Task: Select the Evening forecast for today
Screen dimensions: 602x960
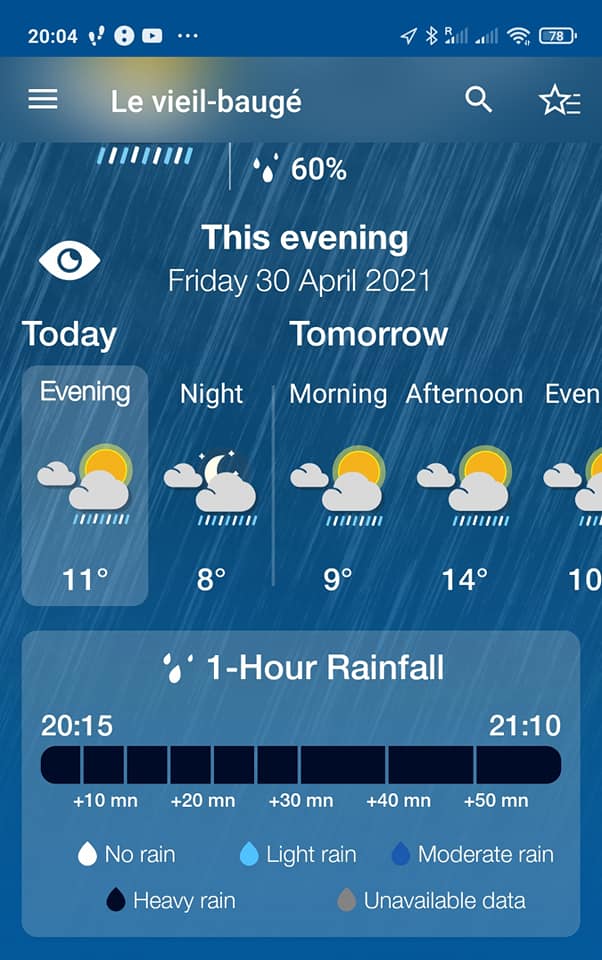Action: coord(85,485)
